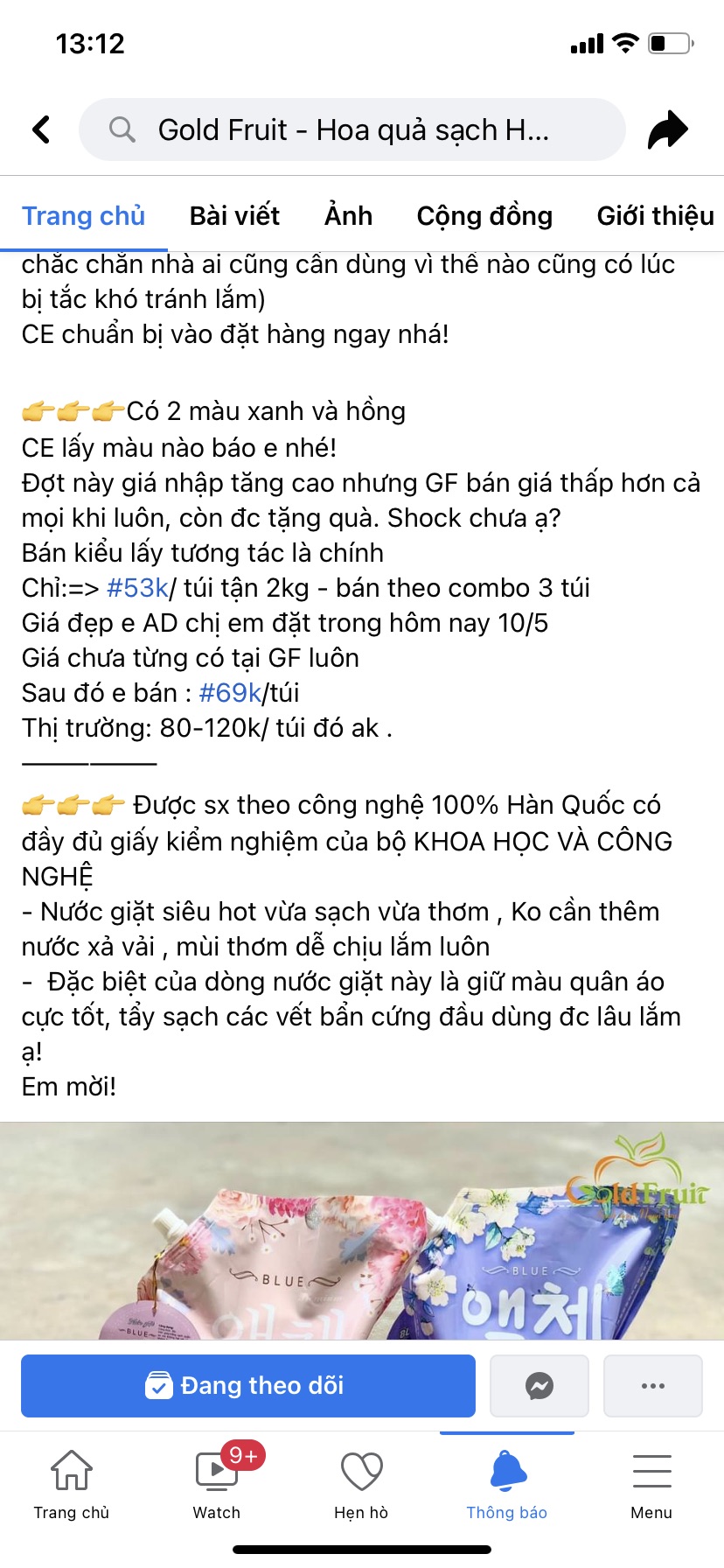
Task: Open the Giới thiệu tab
Action: (655, 216)
